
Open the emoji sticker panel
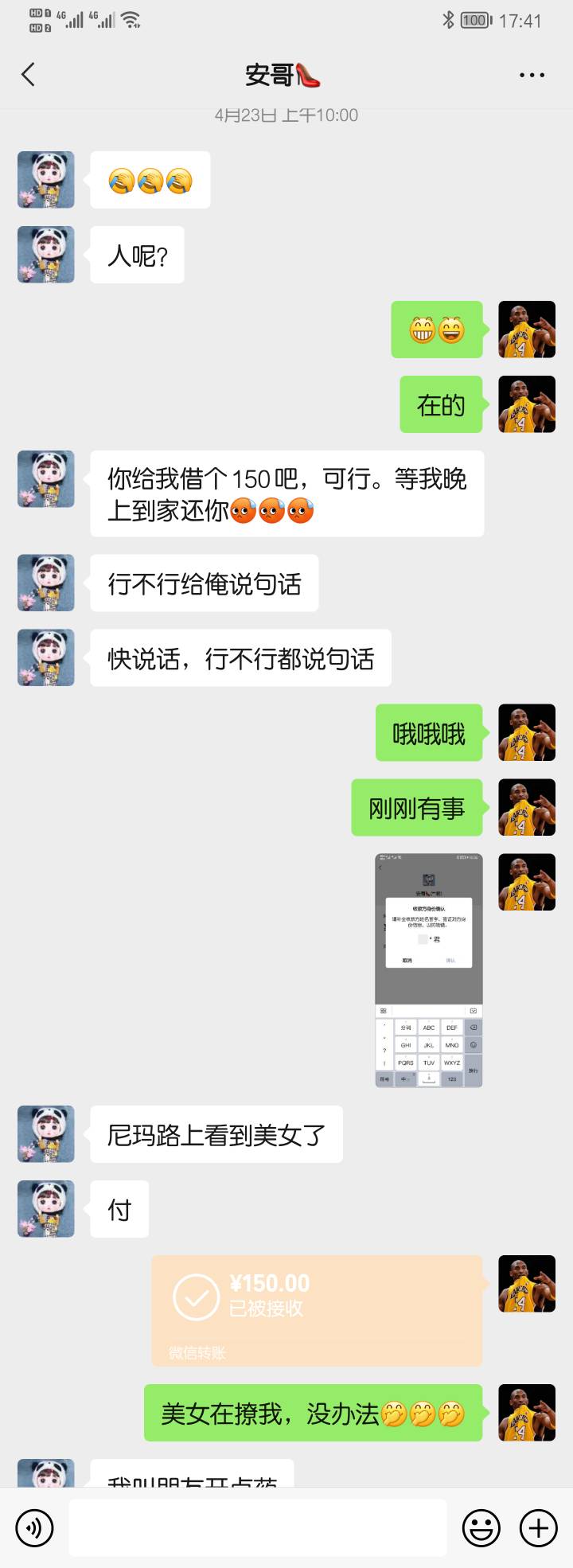481,1527
